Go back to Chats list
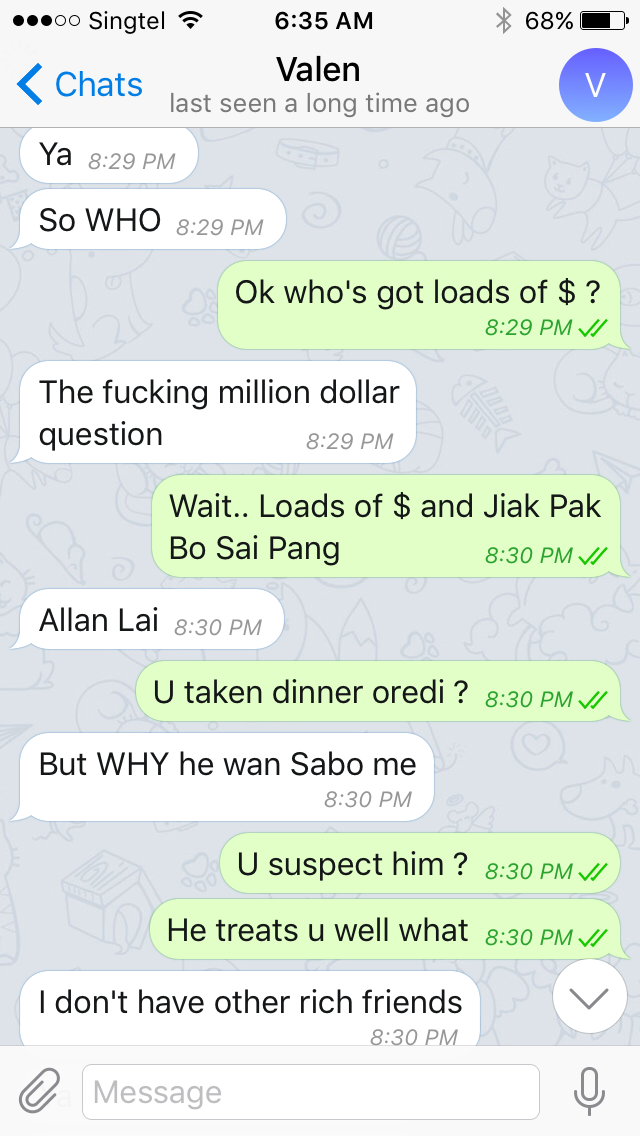 click(x=80, y=85)
